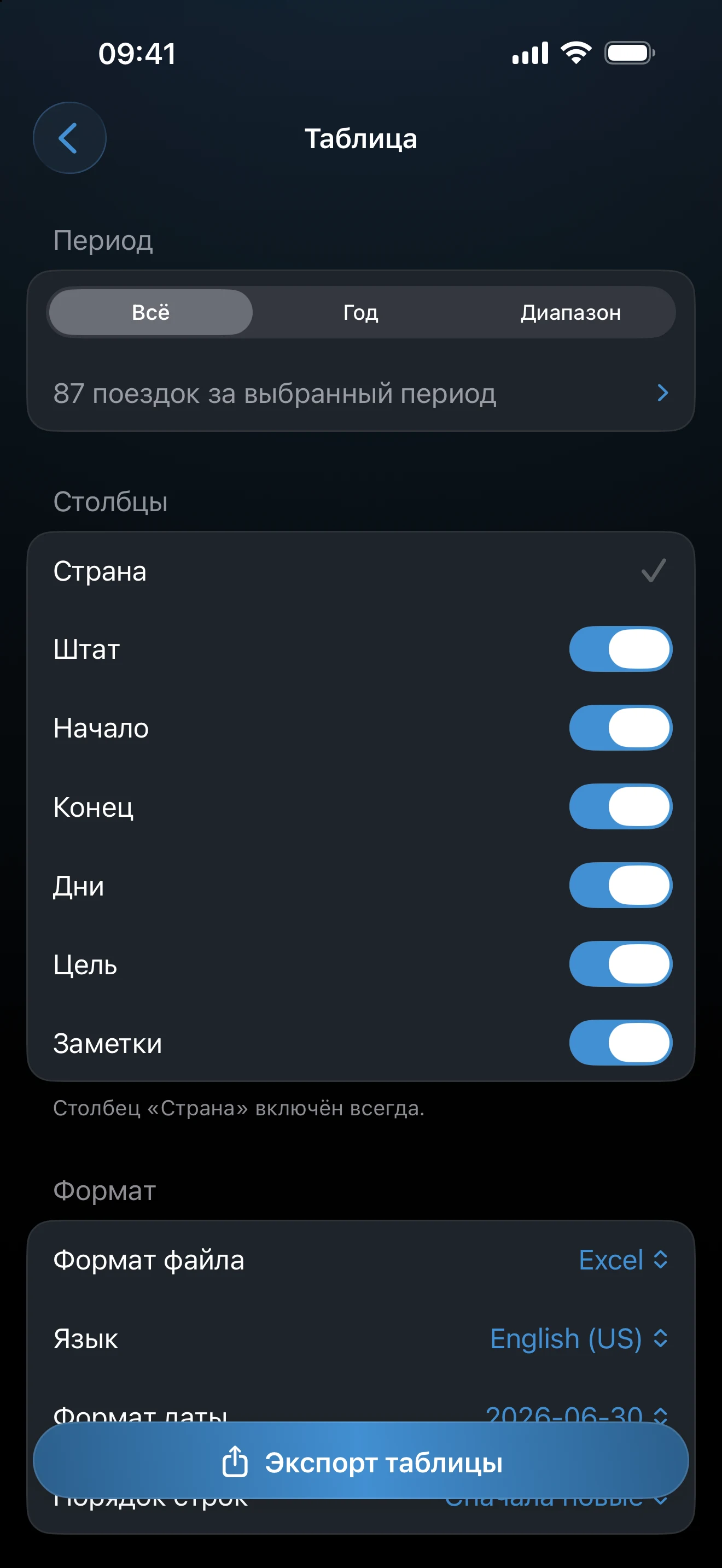The image size is (722, 1568).
Task: Toggle the Конец column switch
Action: coord(620,806)
